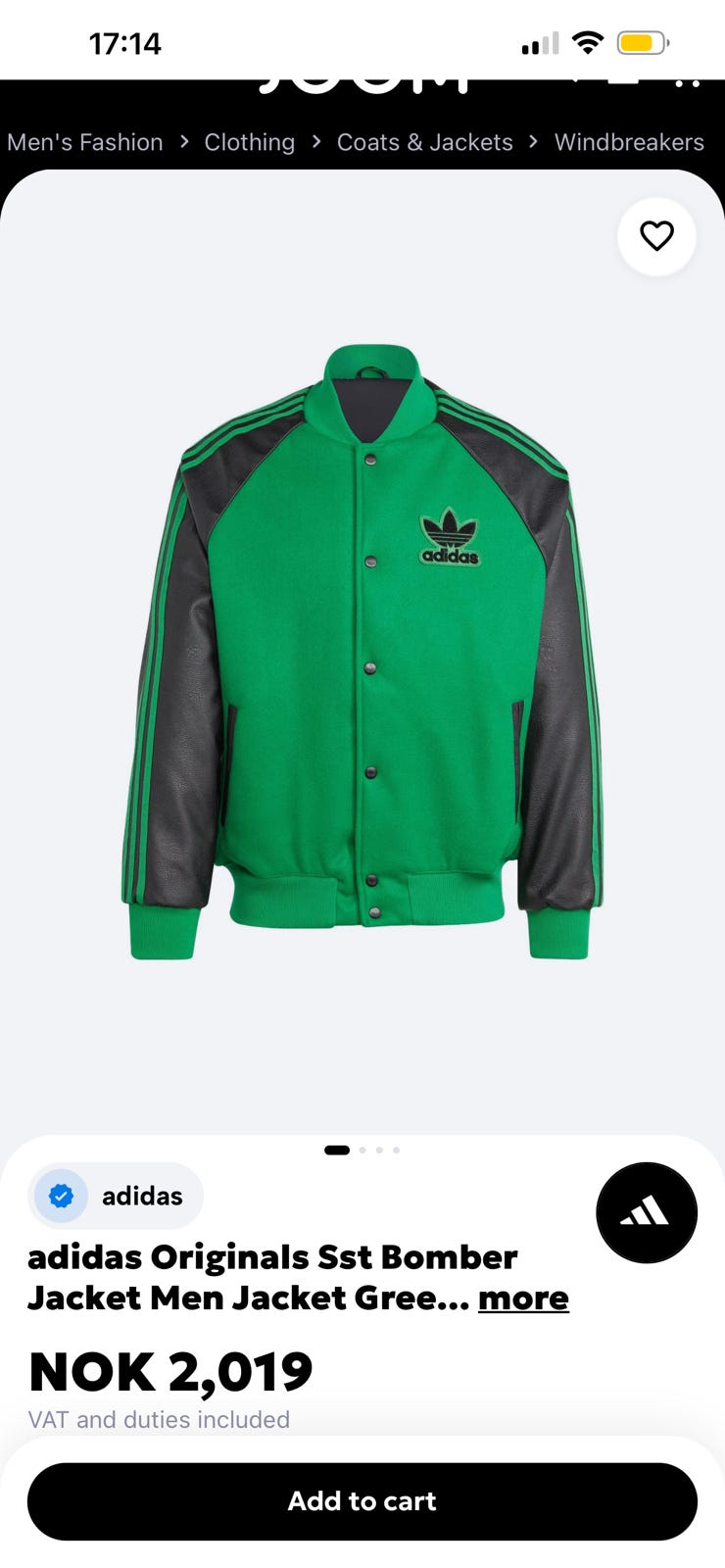Open the verified adidas store chip
725x1568 pixels.
pos(116,1196)
